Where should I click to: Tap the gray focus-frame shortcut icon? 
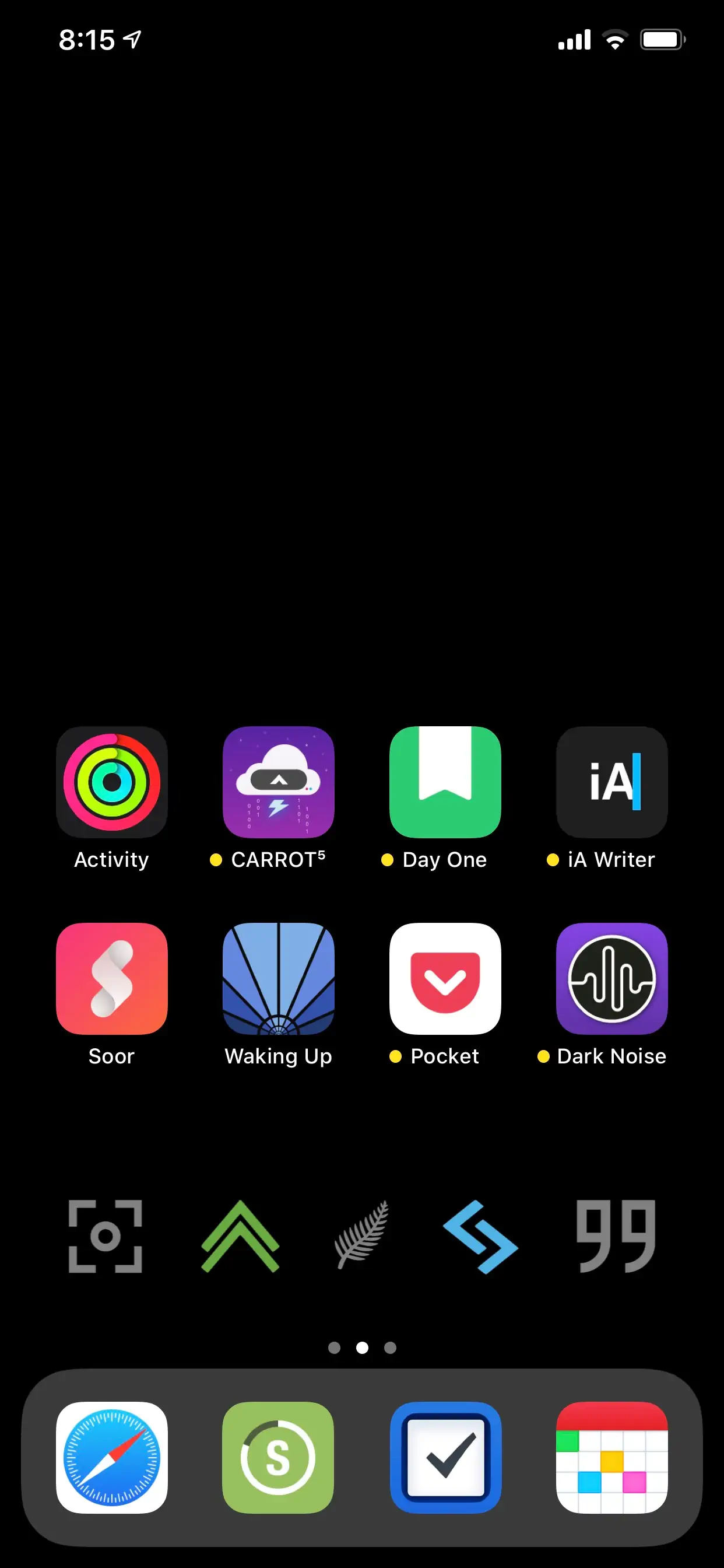coord(106,1236)
